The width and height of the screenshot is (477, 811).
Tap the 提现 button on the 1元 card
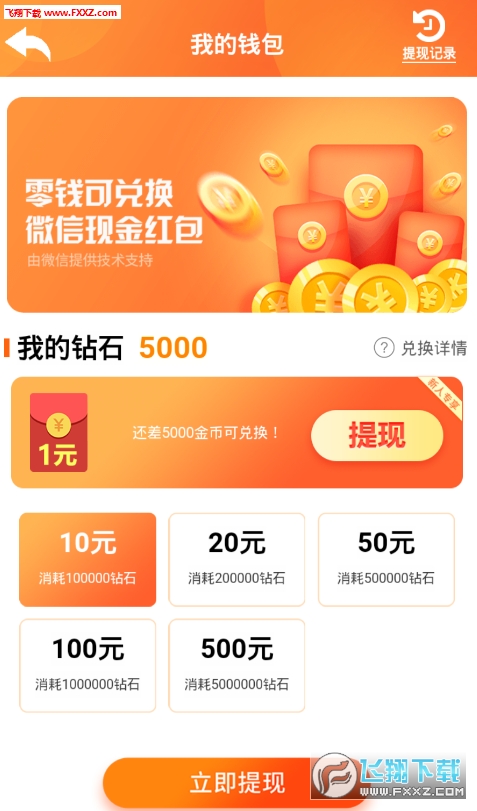pyautogui.click(x=377, y=435)
